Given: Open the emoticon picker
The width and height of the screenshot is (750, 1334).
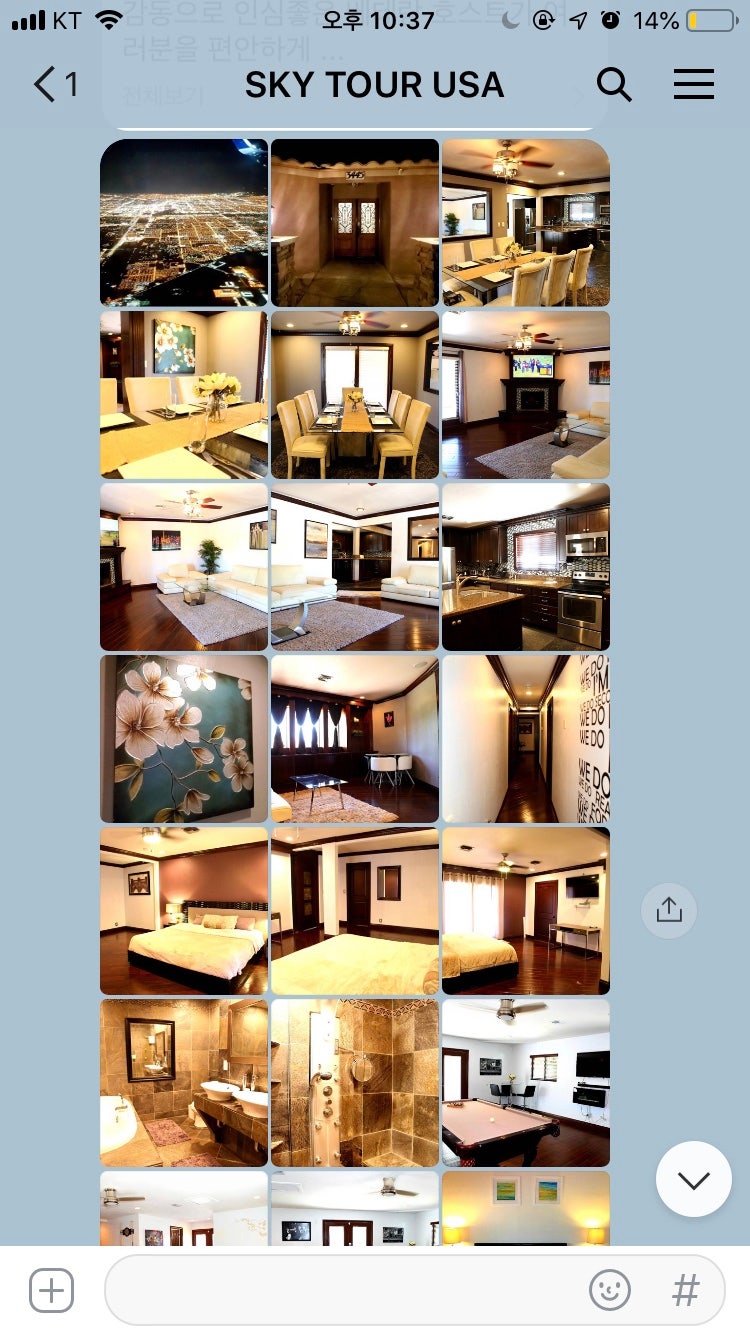Looking at the screenshot, I should [x=609, y=1290].
